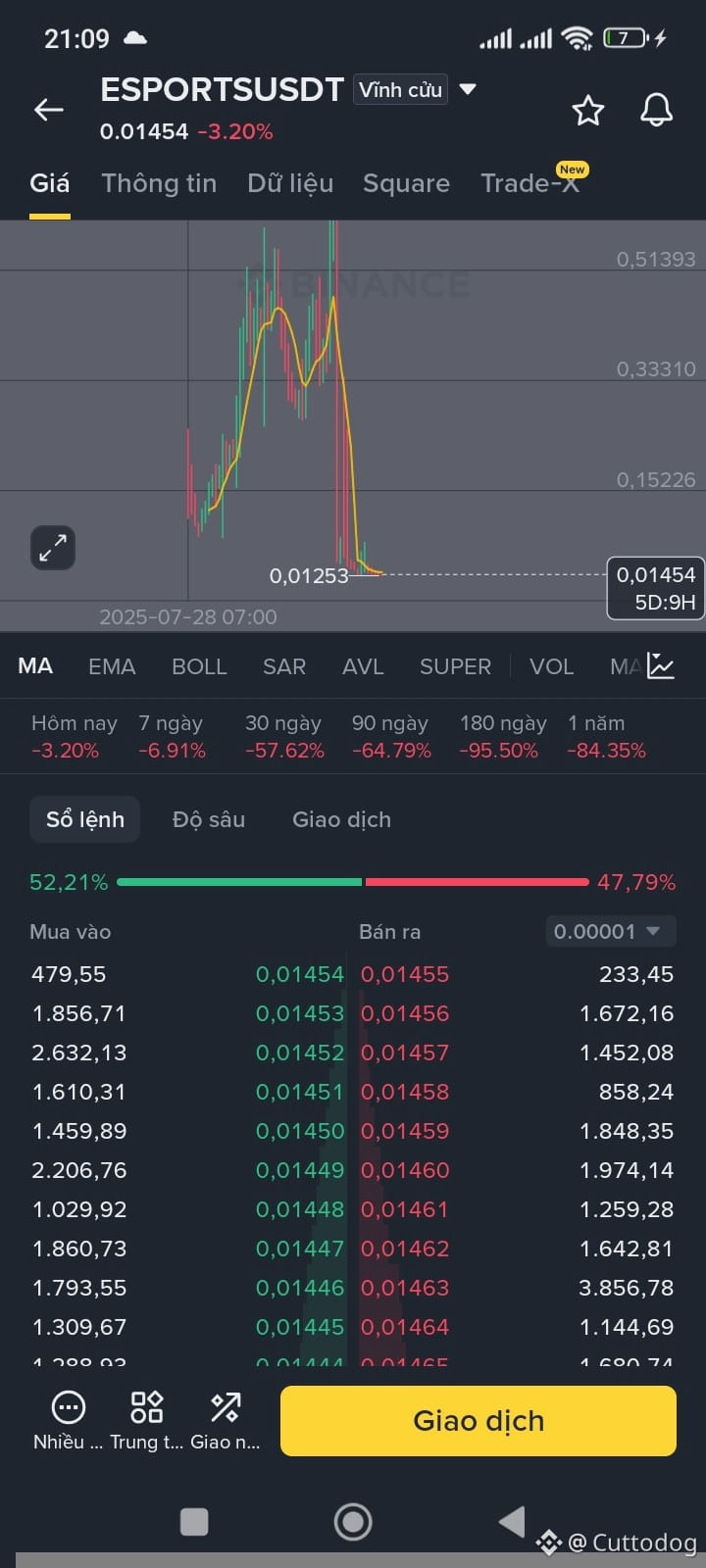Select the VOL indicator

coord(551,666)
